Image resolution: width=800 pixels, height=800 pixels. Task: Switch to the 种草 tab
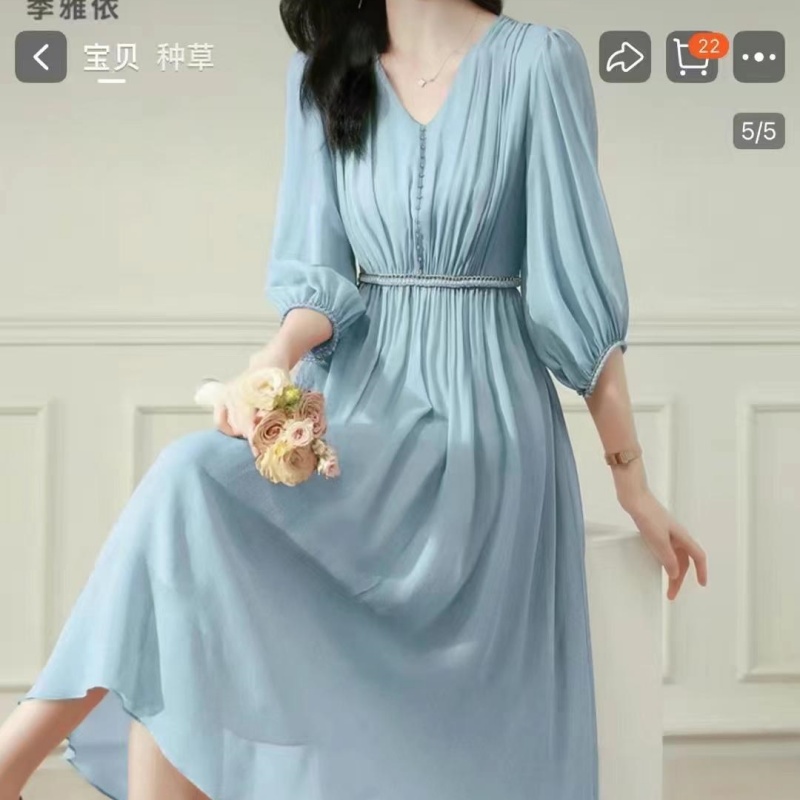185,57
